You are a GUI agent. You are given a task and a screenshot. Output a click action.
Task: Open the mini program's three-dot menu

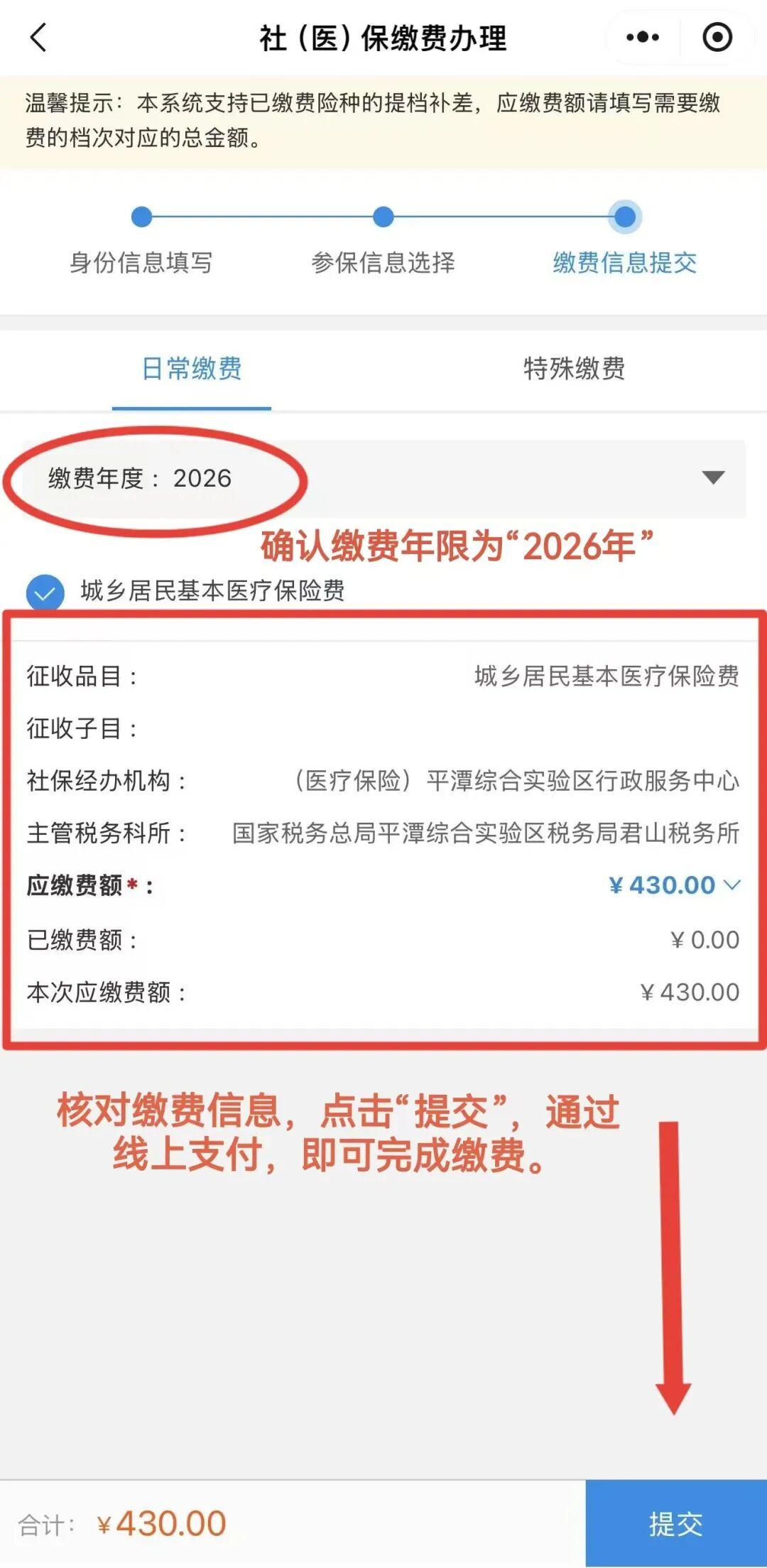click(643, 38)
